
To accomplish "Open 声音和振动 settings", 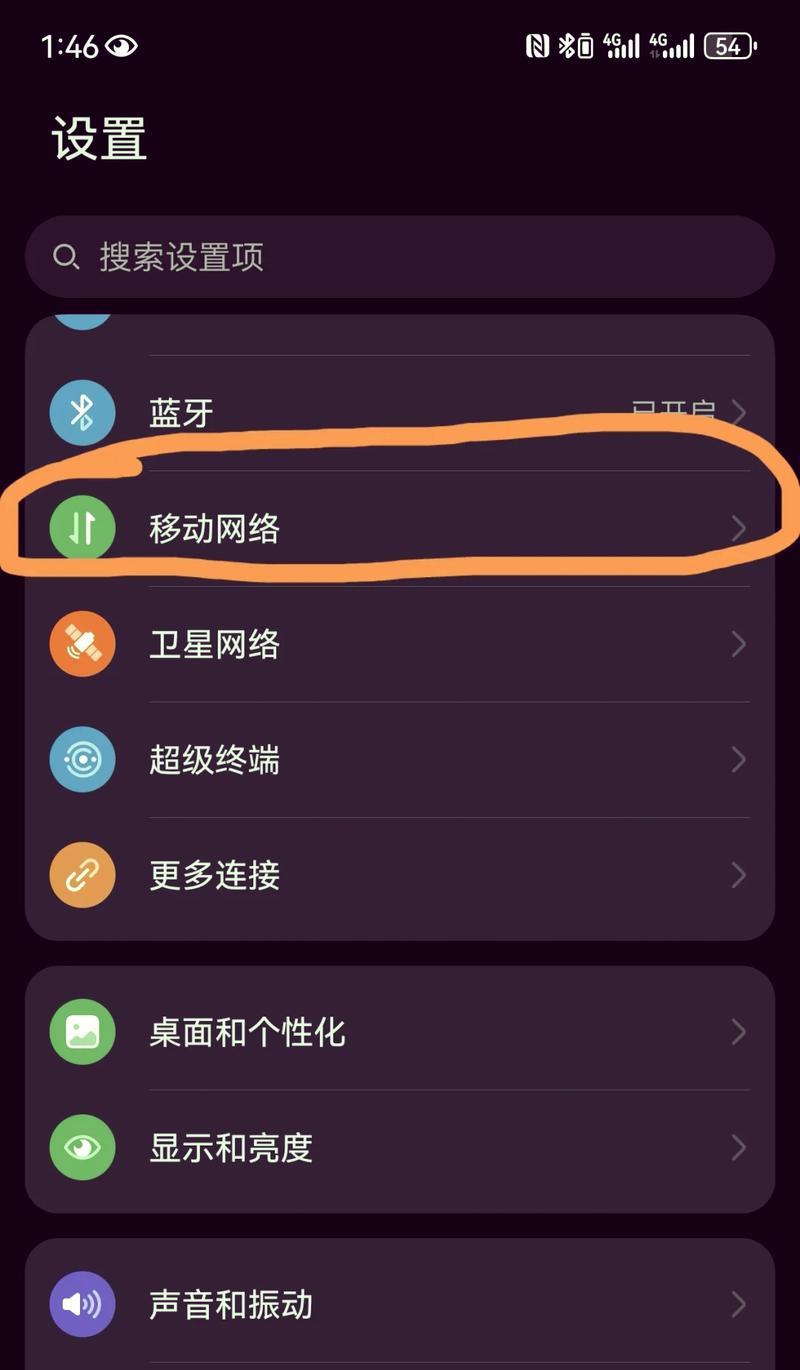I will (x=400, y=1304).
